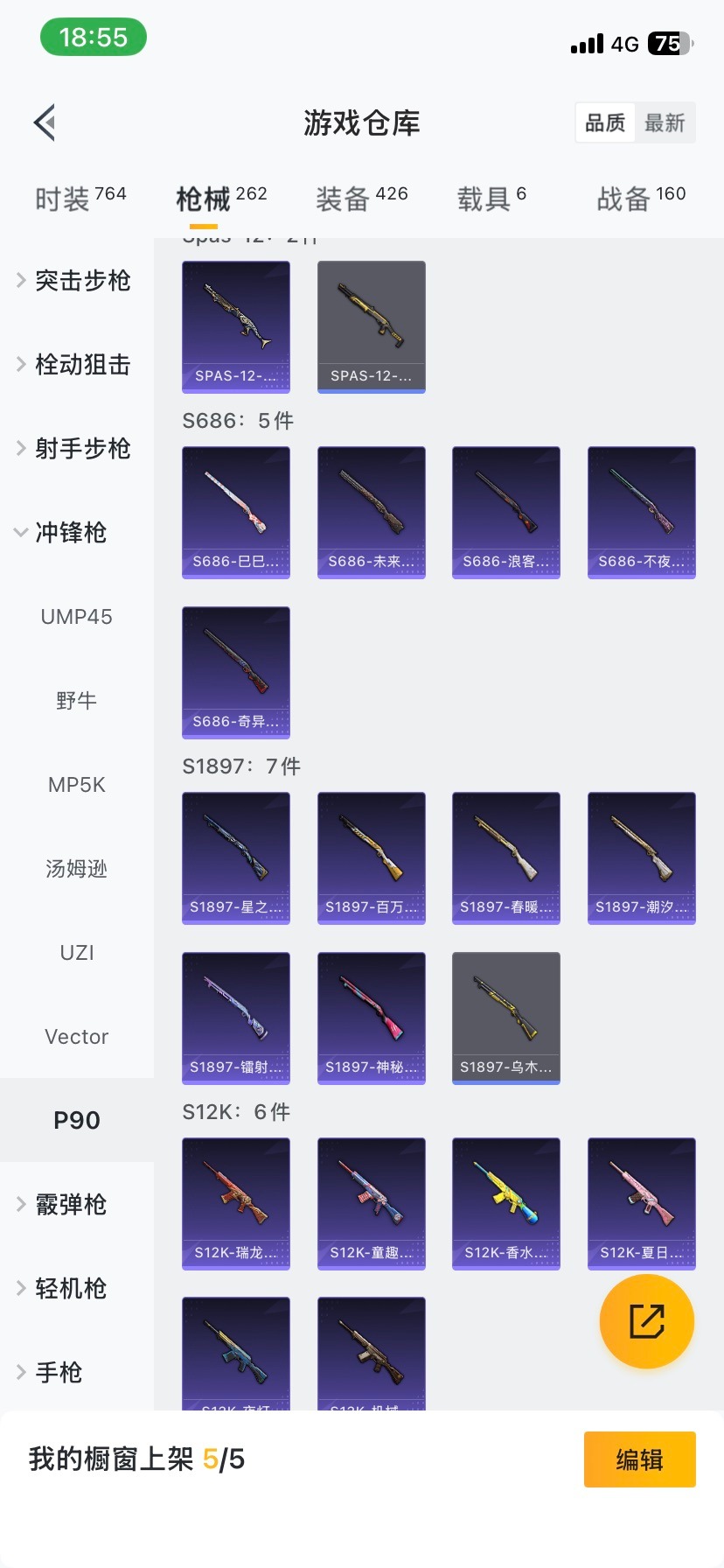The image size is (724, 1568).
Task: View the S1897-乌木 weapon card
Action: [505, 1018]
